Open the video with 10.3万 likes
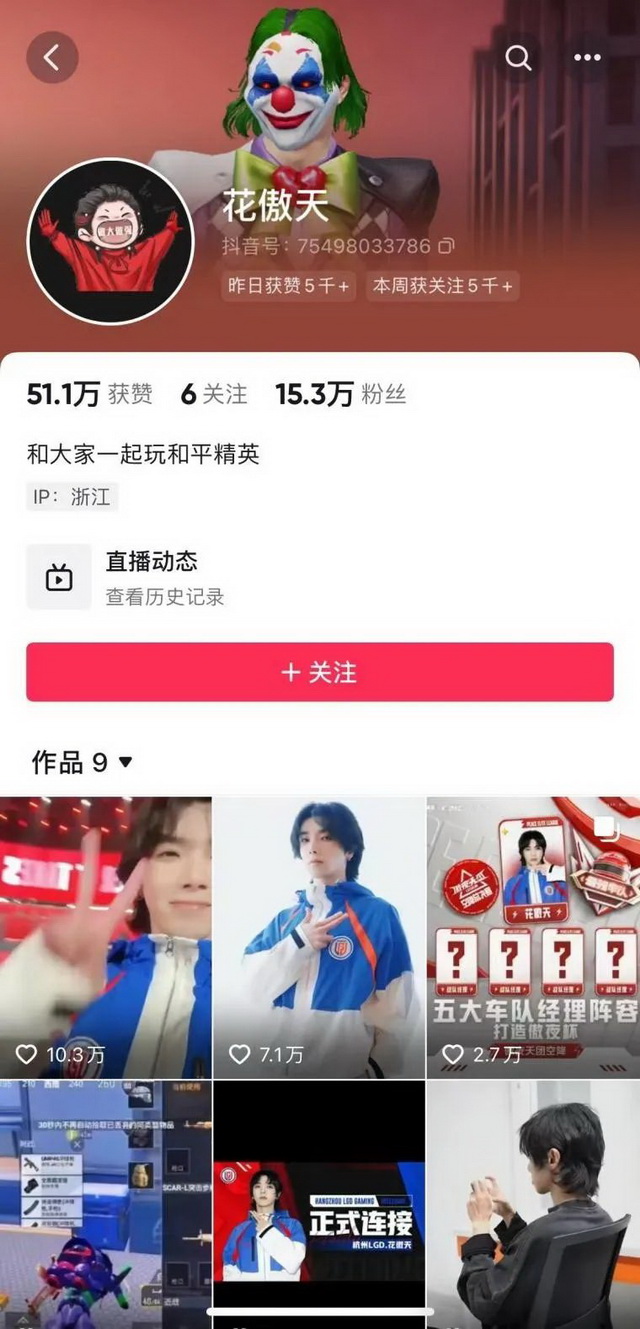The image size is (640, 1329). pyautogui.click(x=105, y=937)
